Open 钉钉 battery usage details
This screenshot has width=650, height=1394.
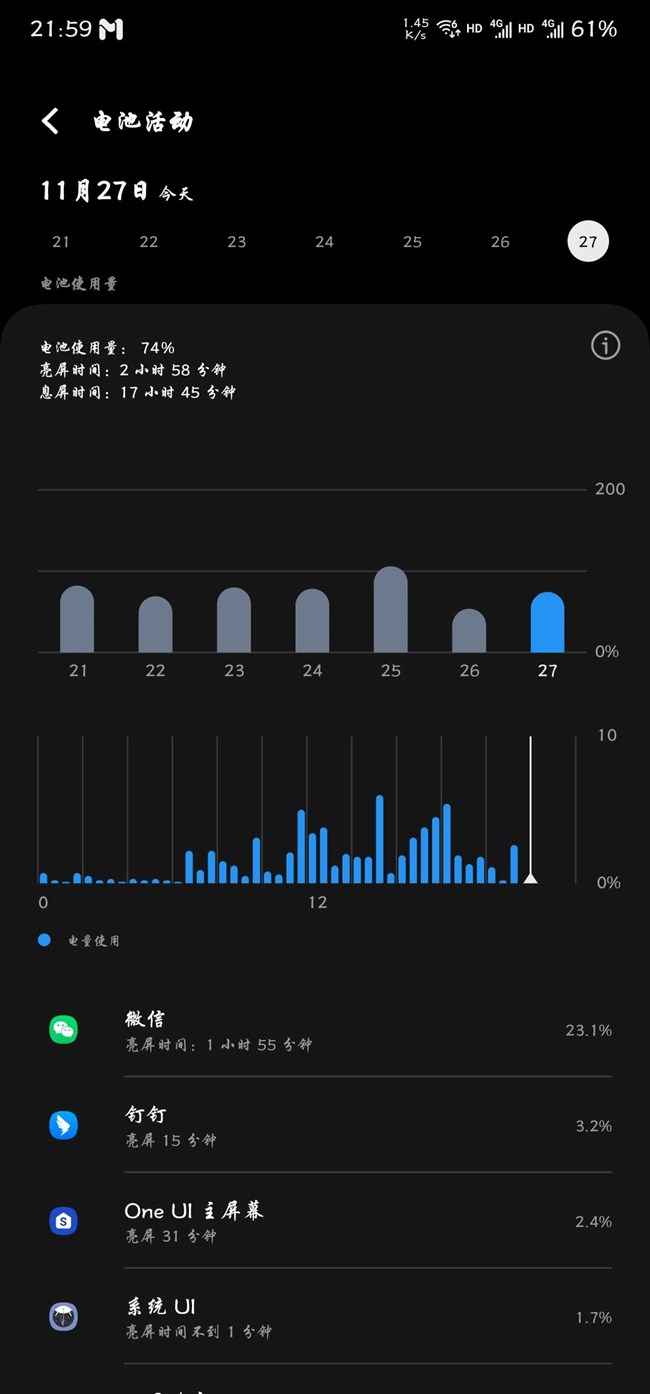click(x=325, y=1126)
